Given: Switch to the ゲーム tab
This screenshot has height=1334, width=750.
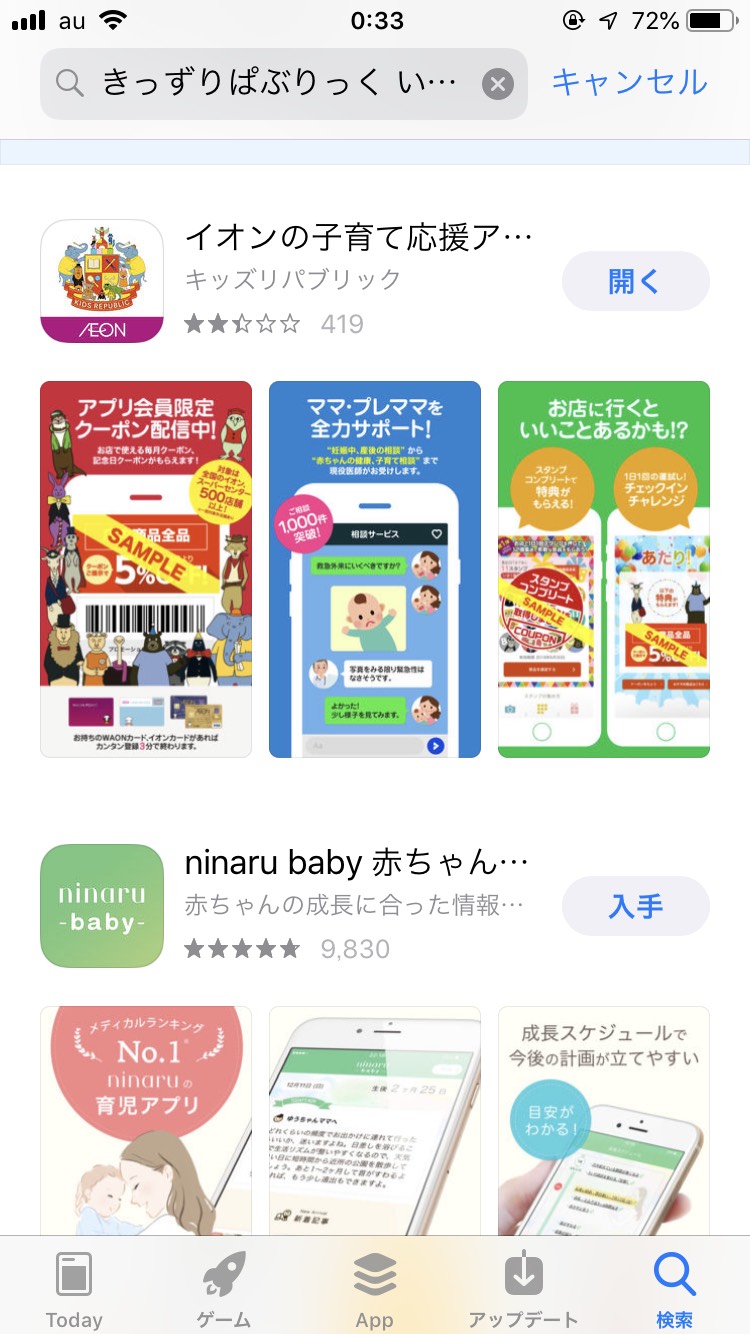Looking at the screenshot, I should [x=224, y=1288].
